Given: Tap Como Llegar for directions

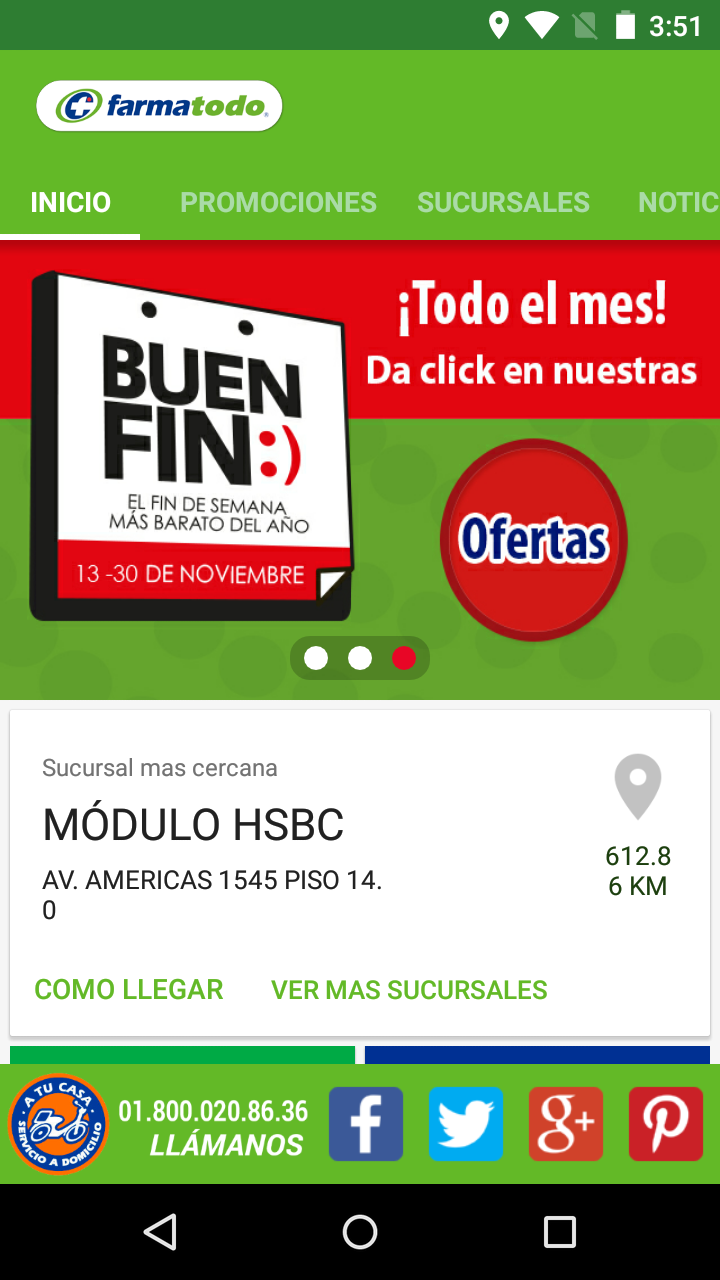Looking at the screenshot, I should 129,990.
